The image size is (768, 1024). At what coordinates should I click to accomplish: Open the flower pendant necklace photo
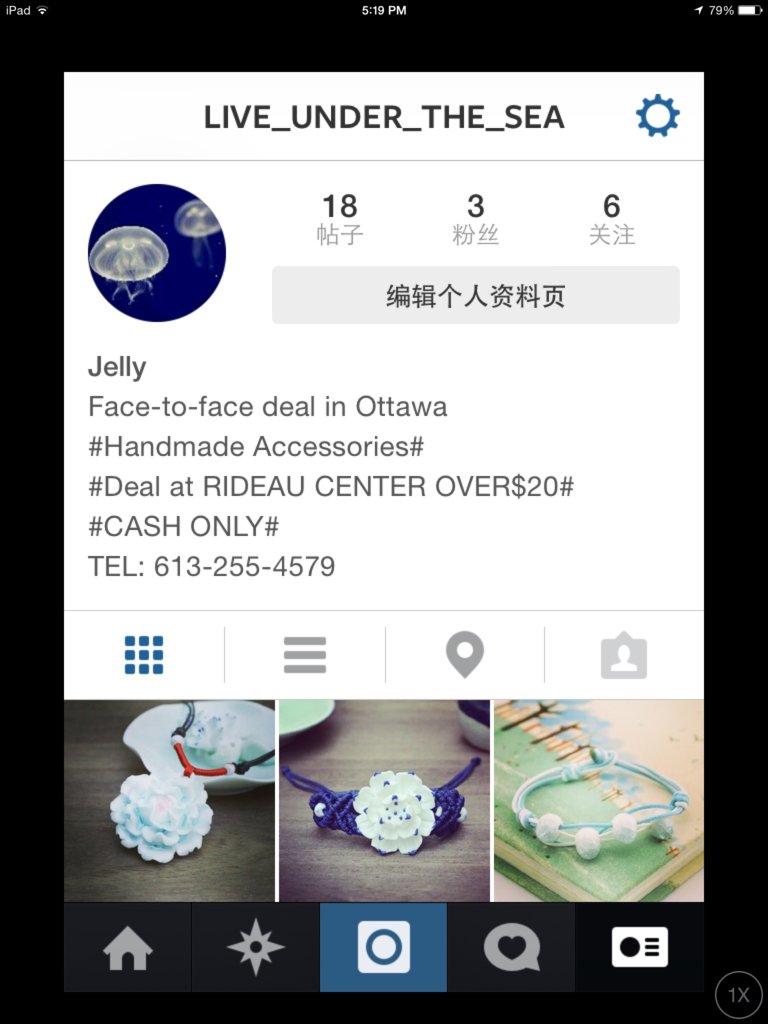click(169, 800)
